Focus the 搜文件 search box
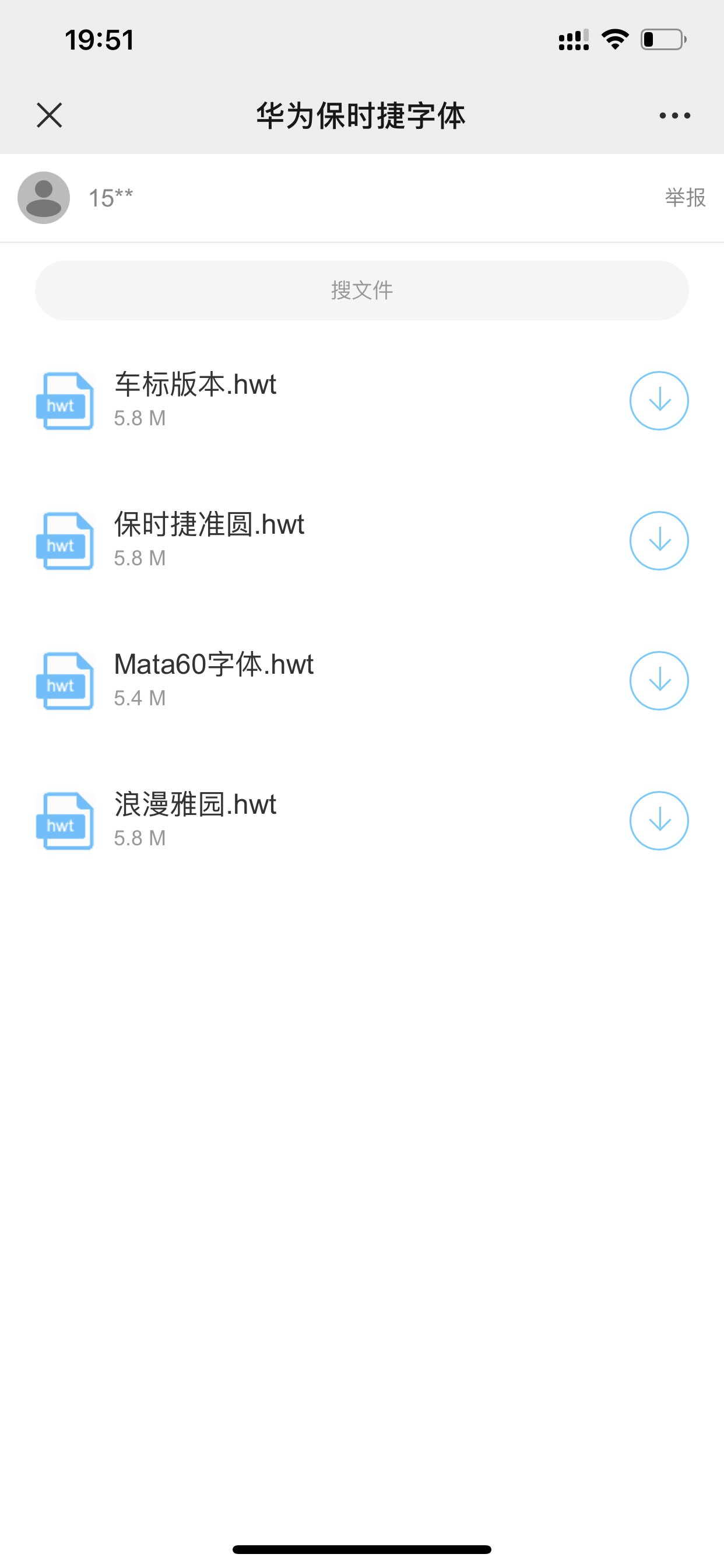This screenshot has width=724, height=1568. [362, 290]
